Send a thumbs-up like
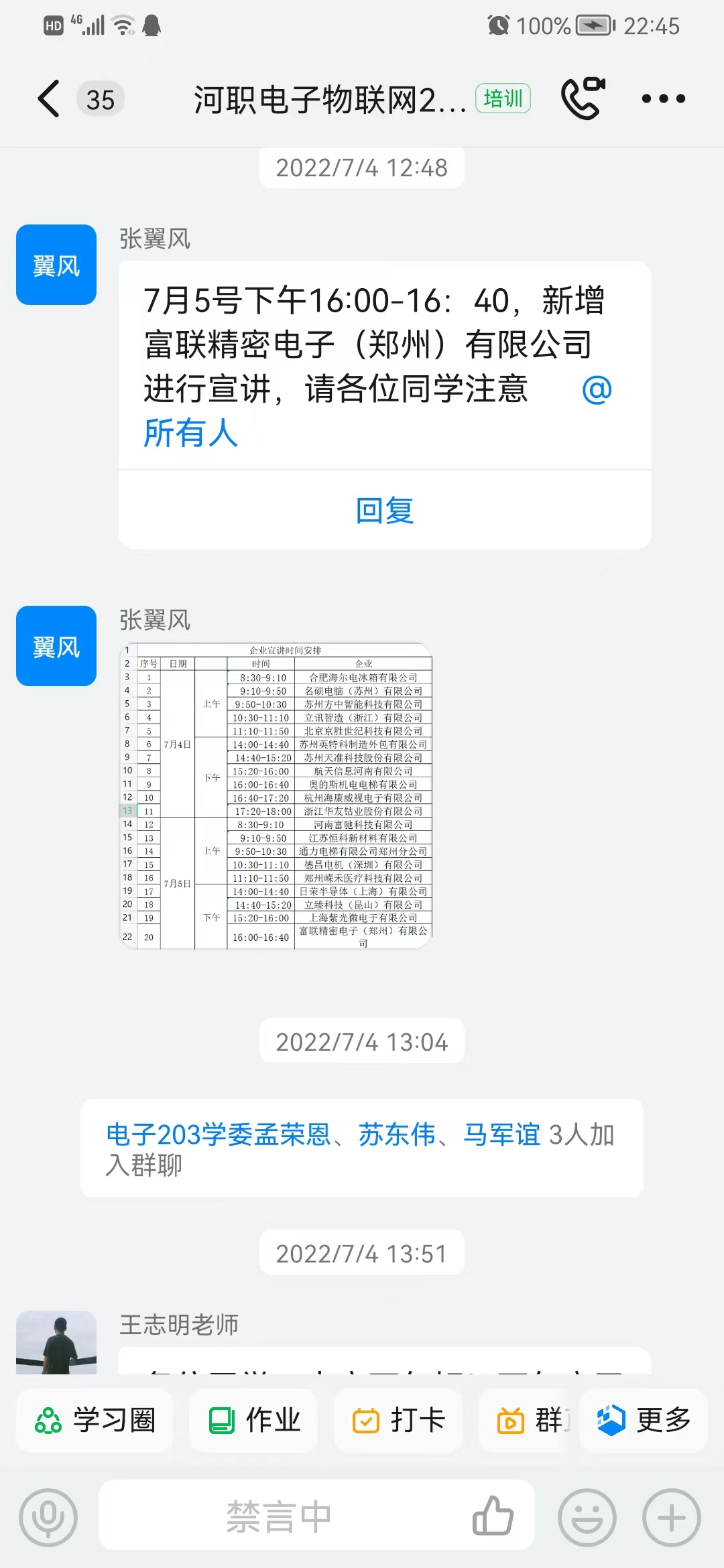Screen dimensions: 724x1568 pos(493,1516)
